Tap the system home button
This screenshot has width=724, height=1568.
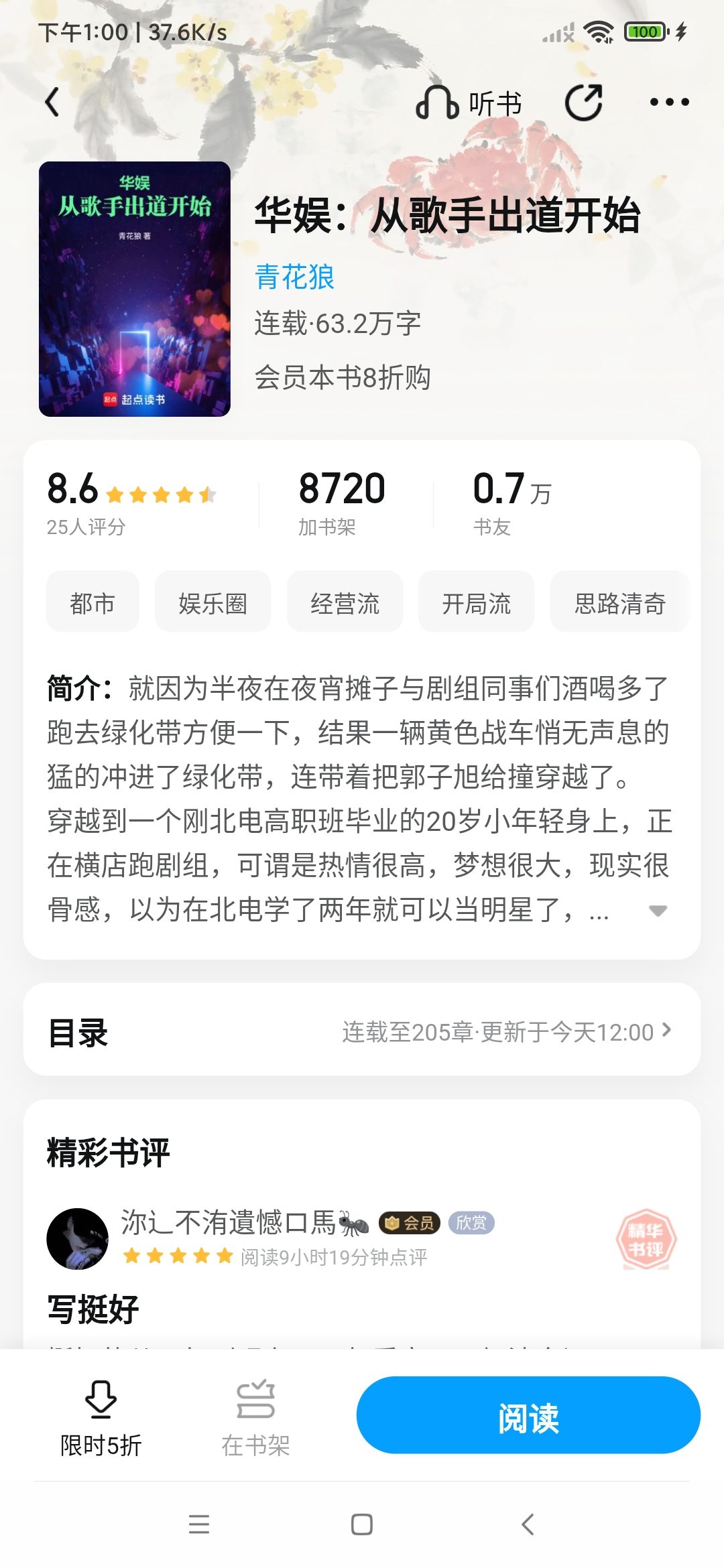coord(362,1524)
